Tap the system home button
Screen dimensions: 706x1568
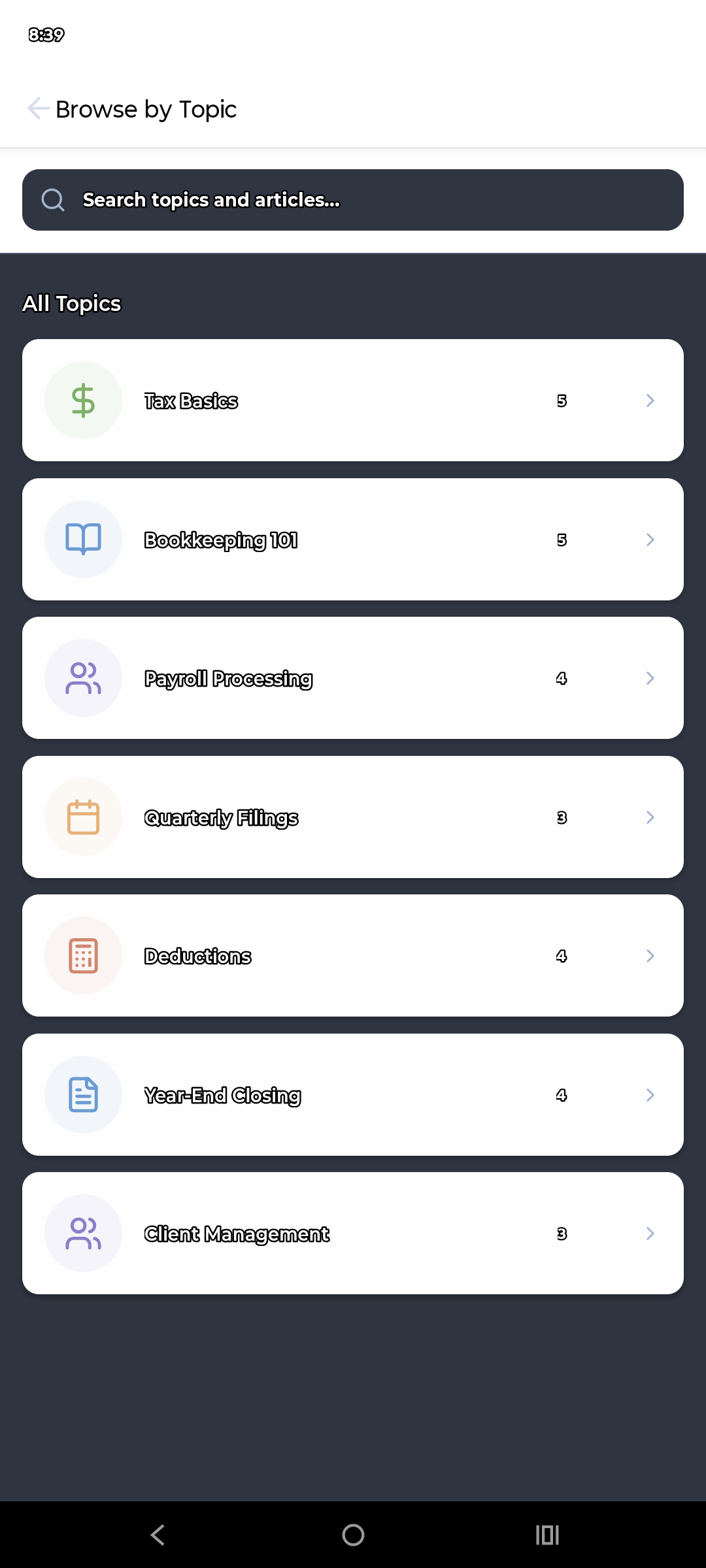353,1535
